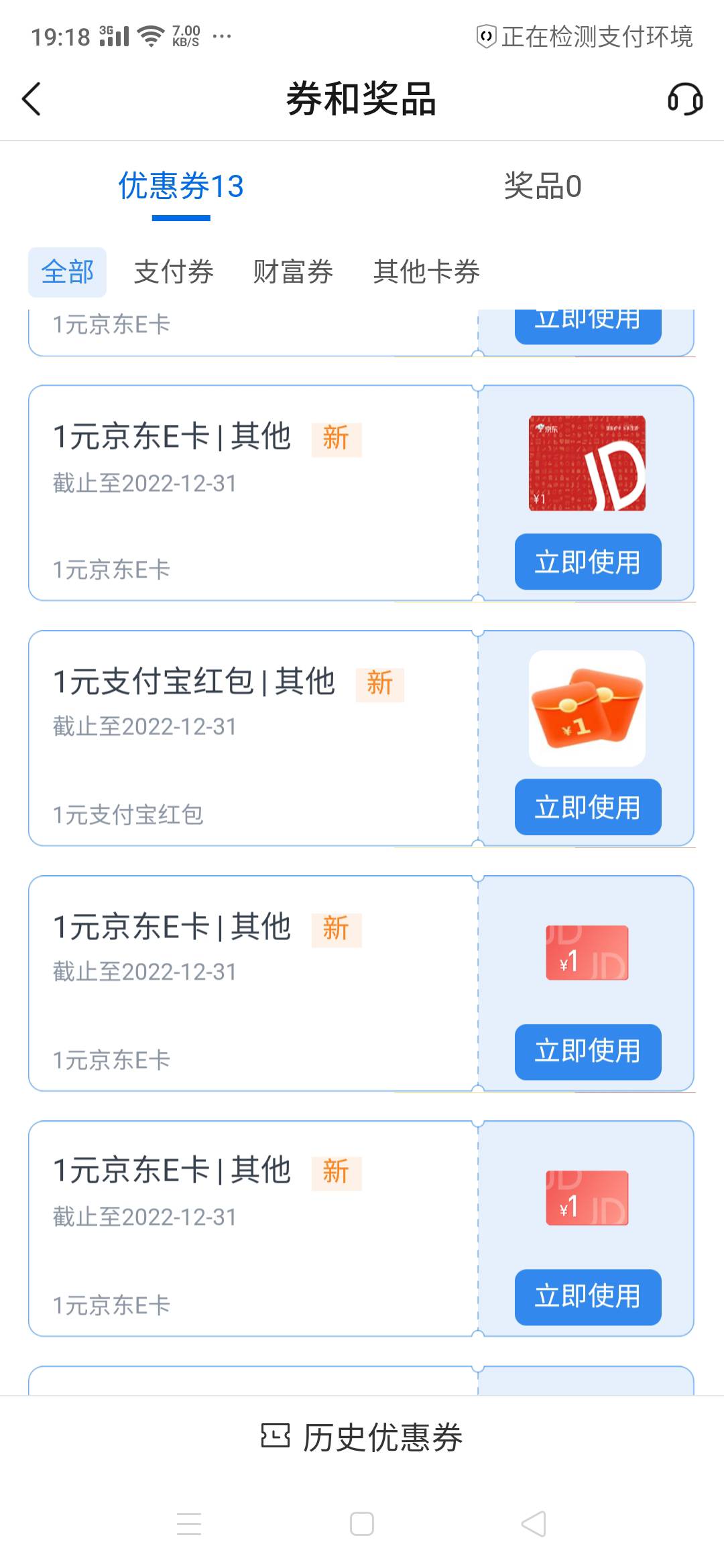View 其他卡券 category
The width and height of the screenshot is (724, 1568).
[x=426, y=272]
